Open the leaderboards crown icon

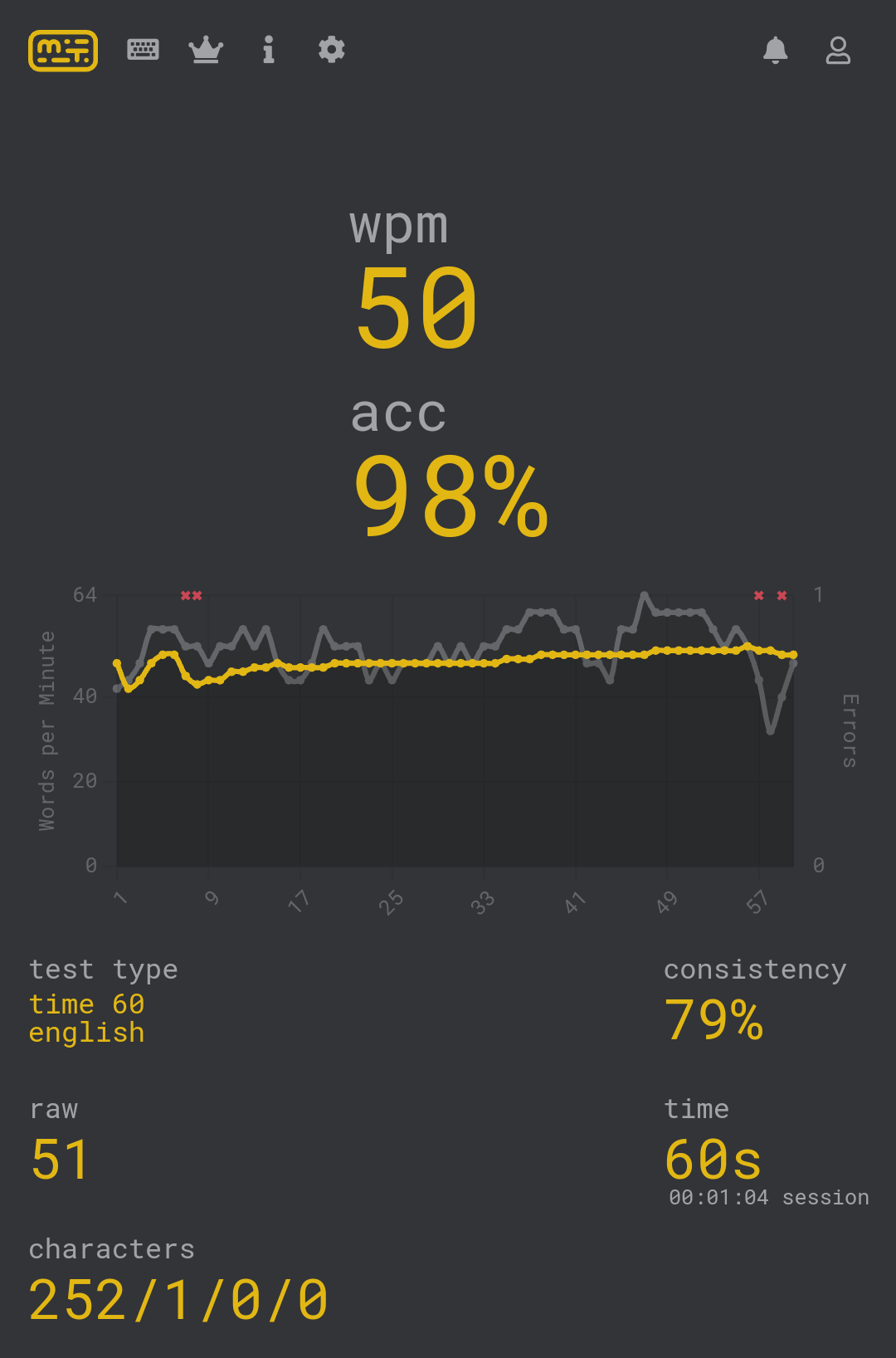206,50
